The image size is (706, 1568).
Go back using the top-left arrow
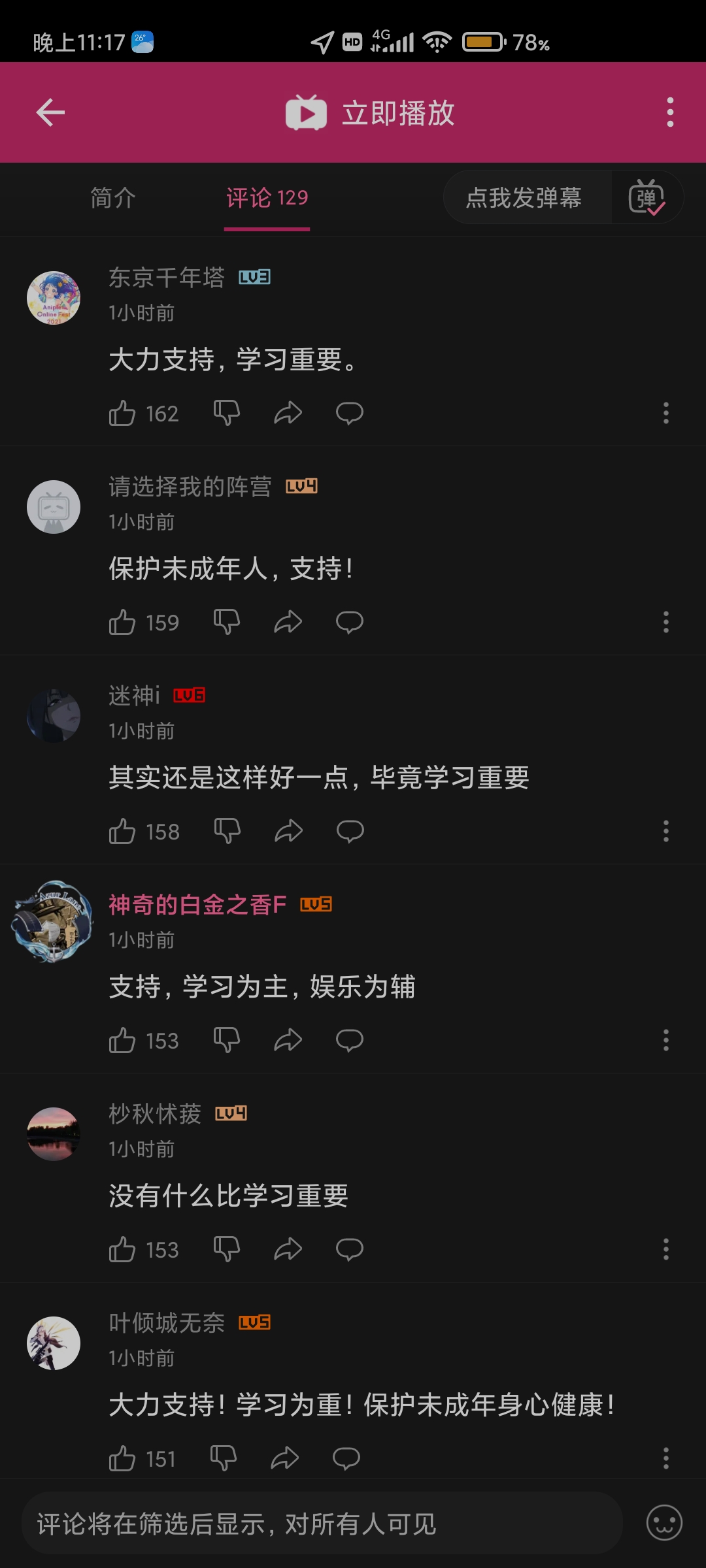(50, 112)
